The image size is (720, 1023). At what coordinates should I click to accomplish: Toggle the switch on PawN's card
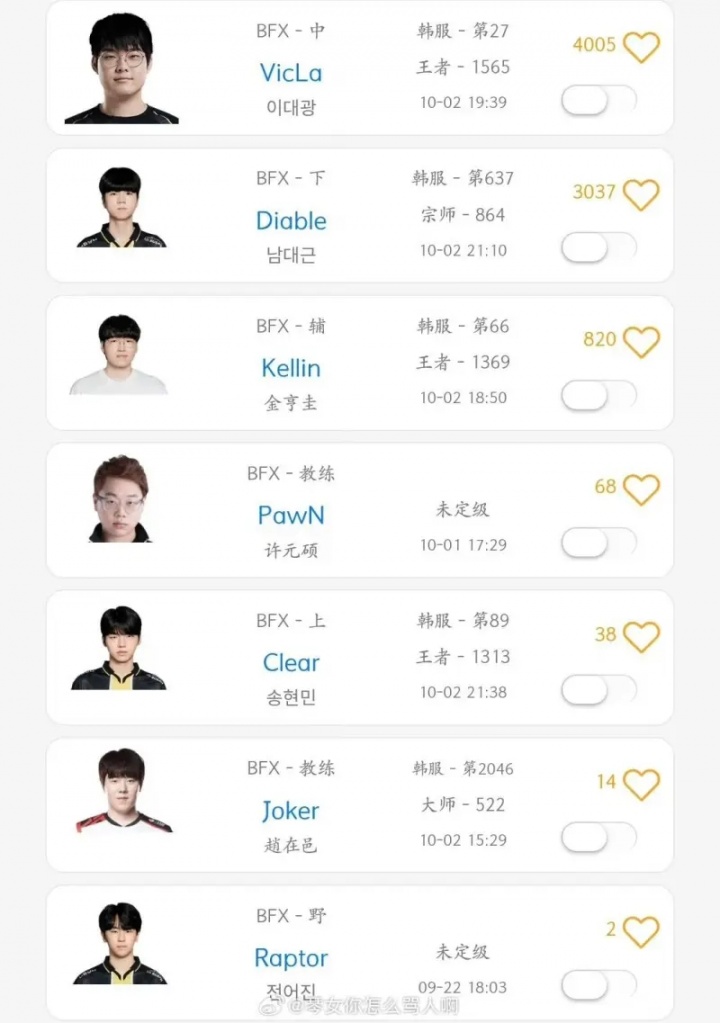tap(598, 543)
